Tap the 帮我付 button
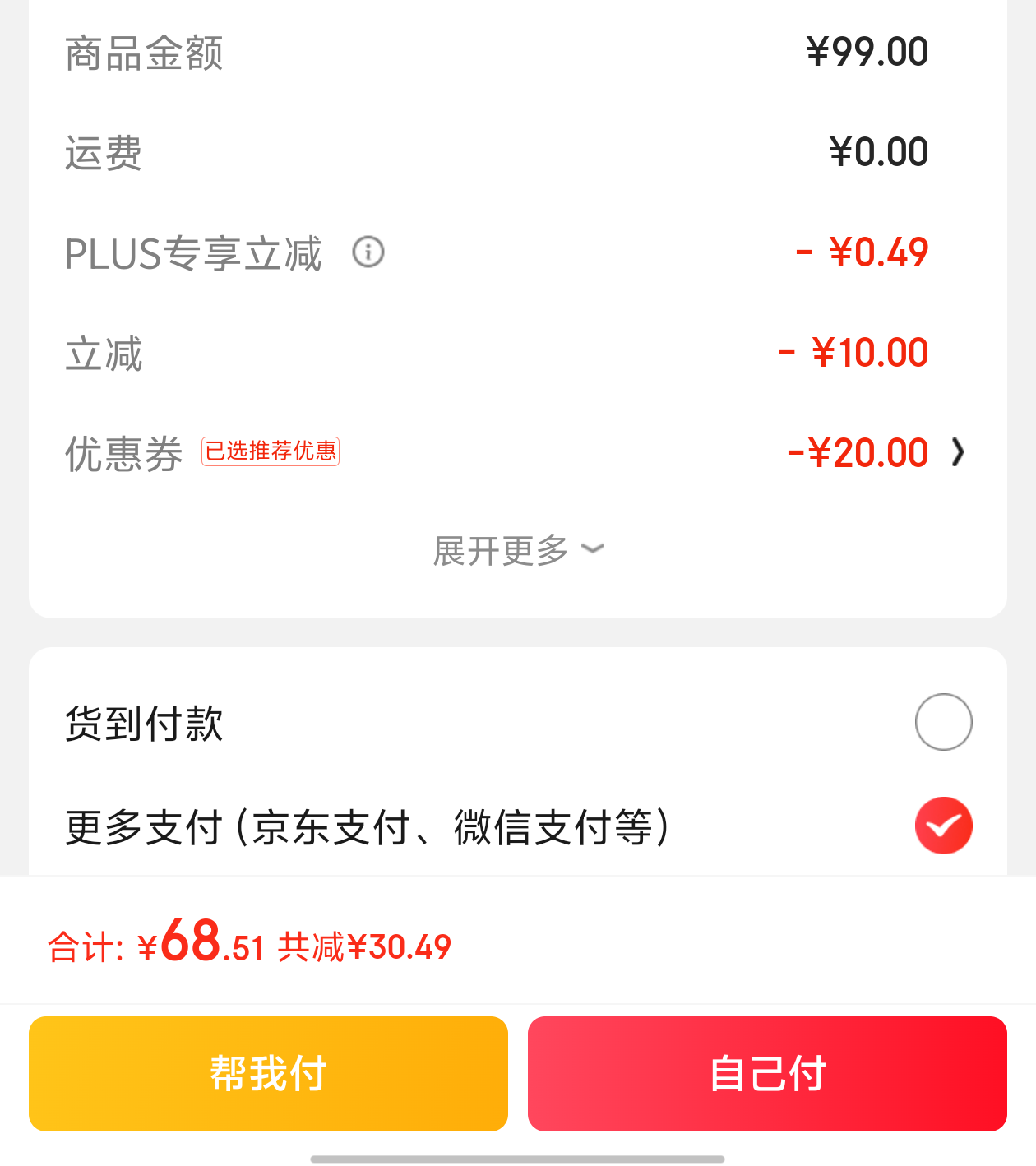1036x1166 pixels. (x=268, y=1073)
